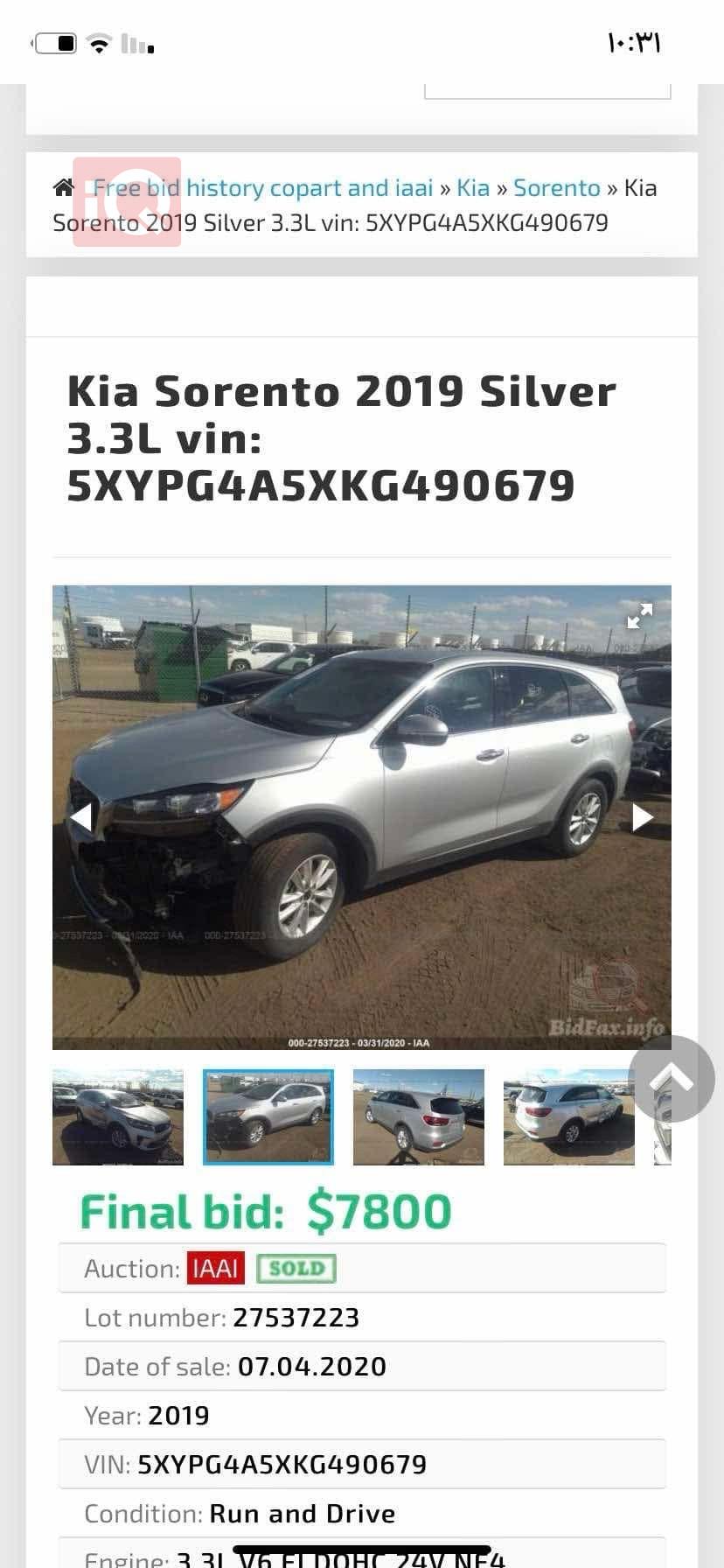
Task: Select the third thumbnail showing rear view
Action: (x=419, y=1117)
